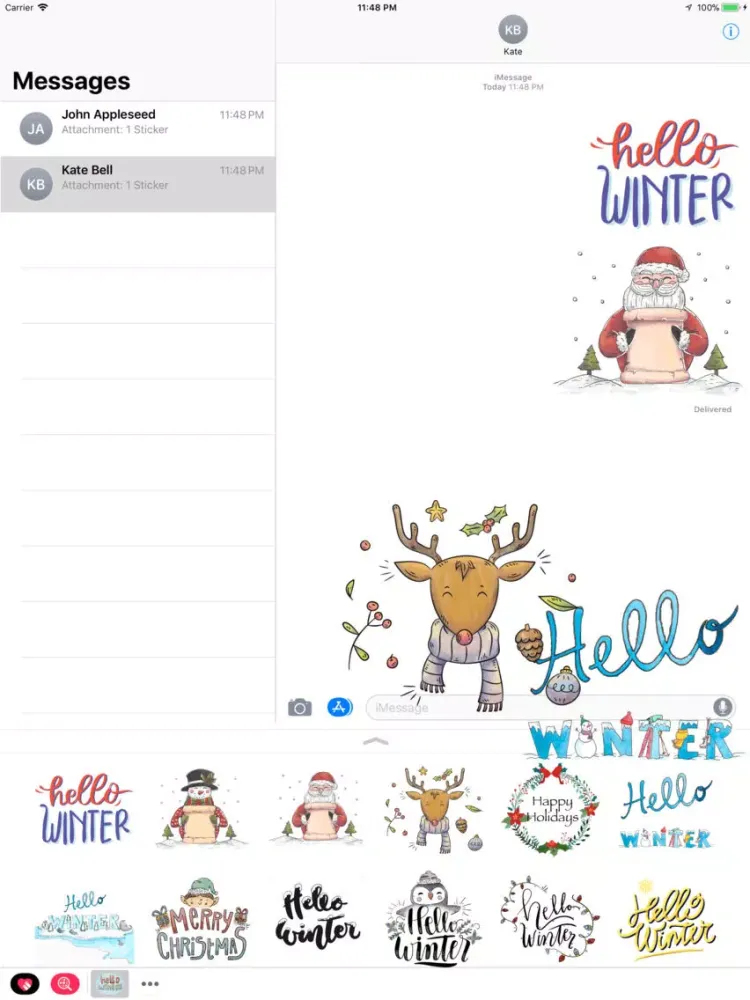
Task: Open more iMessage apps ellipsis
Action: point(150,984)
